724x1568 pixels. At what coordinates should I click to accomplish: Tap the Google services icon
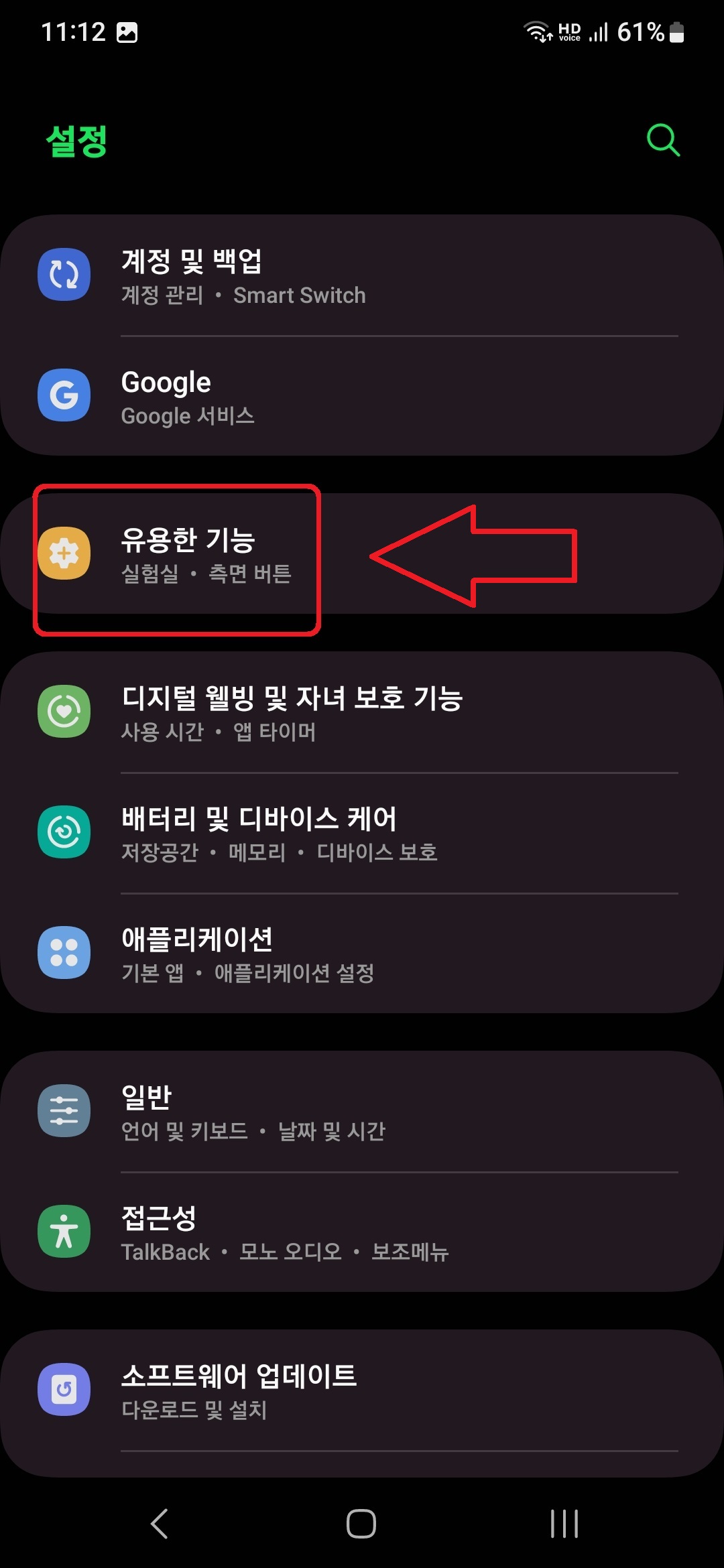coord(64,395)
